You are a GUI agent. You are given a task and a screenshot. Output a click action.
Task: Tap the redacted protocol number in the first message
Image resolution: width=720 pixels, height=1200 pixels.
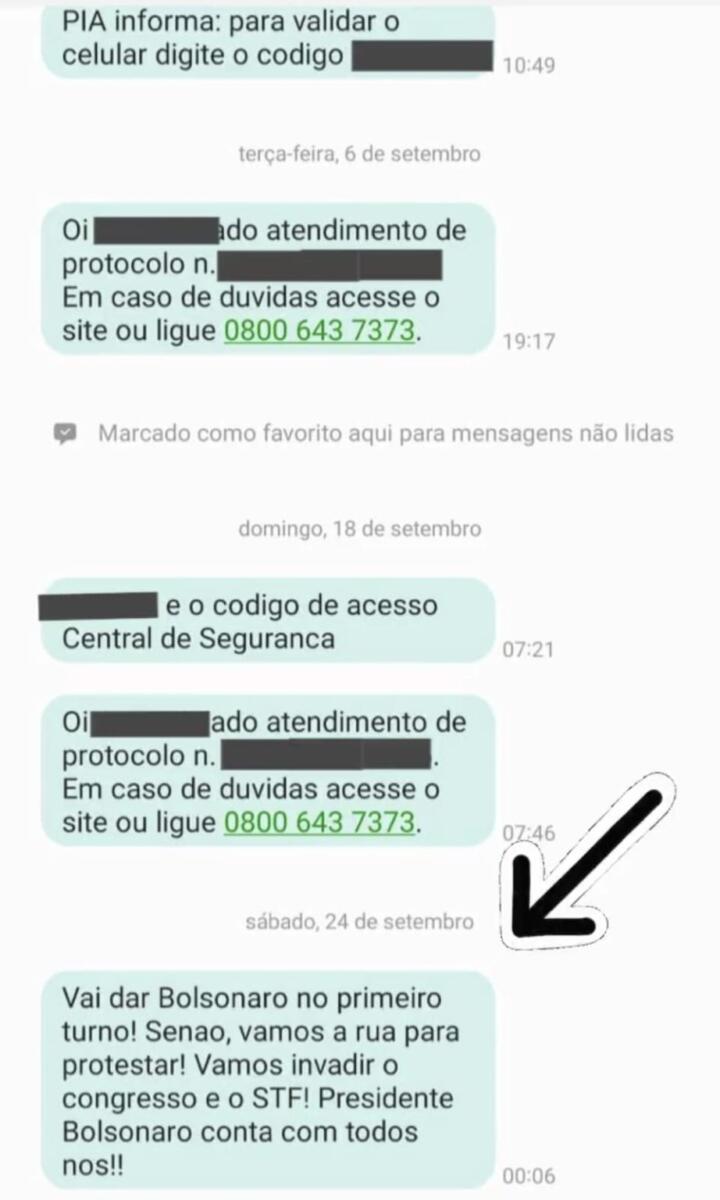click(330, 263)
